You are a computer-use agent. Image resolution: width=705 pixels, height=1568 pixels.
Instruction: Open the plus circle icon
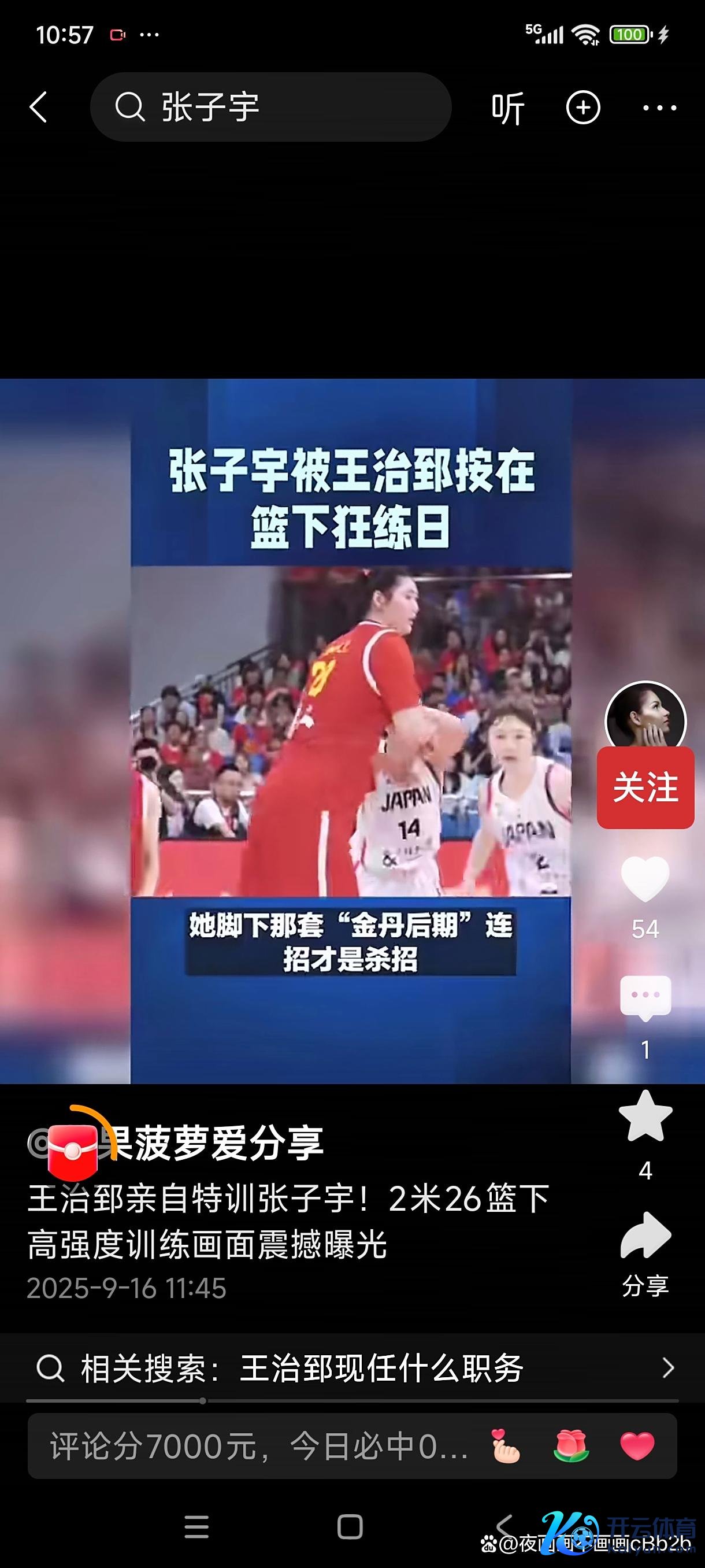pos(582,108)
